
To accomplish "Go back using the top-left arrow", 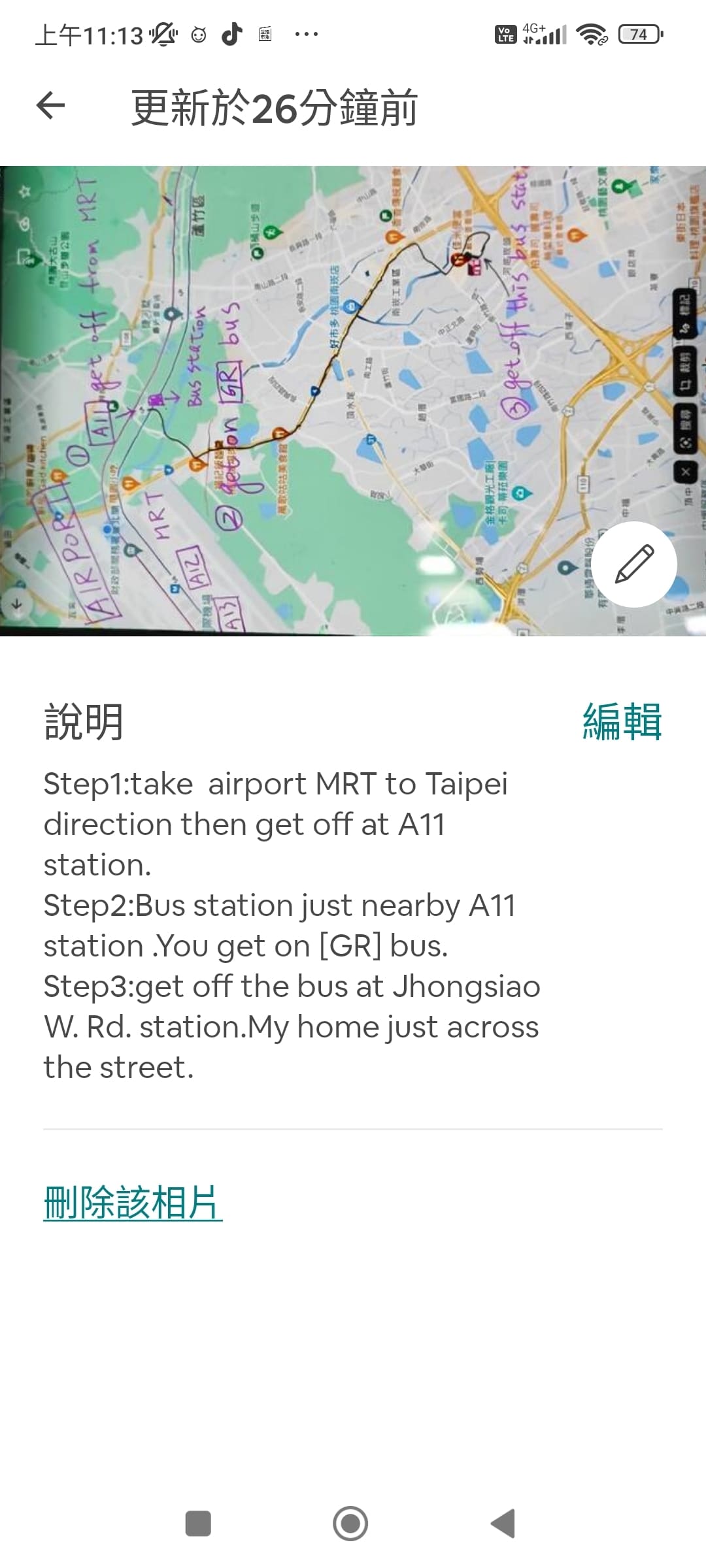I will click(x=51, y=106).
